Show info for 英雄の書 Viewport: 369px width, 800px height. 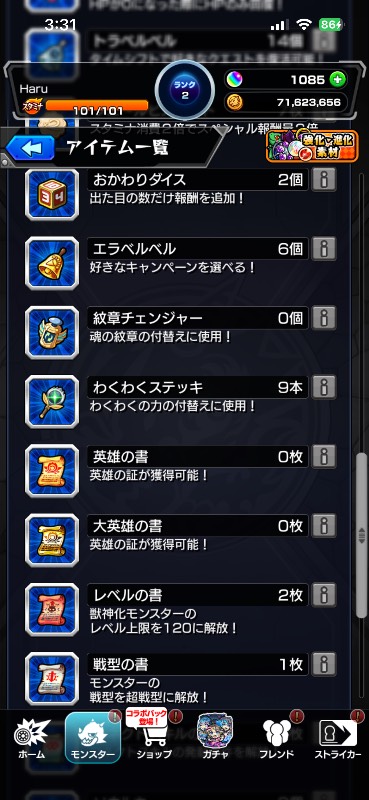point(324,457)
